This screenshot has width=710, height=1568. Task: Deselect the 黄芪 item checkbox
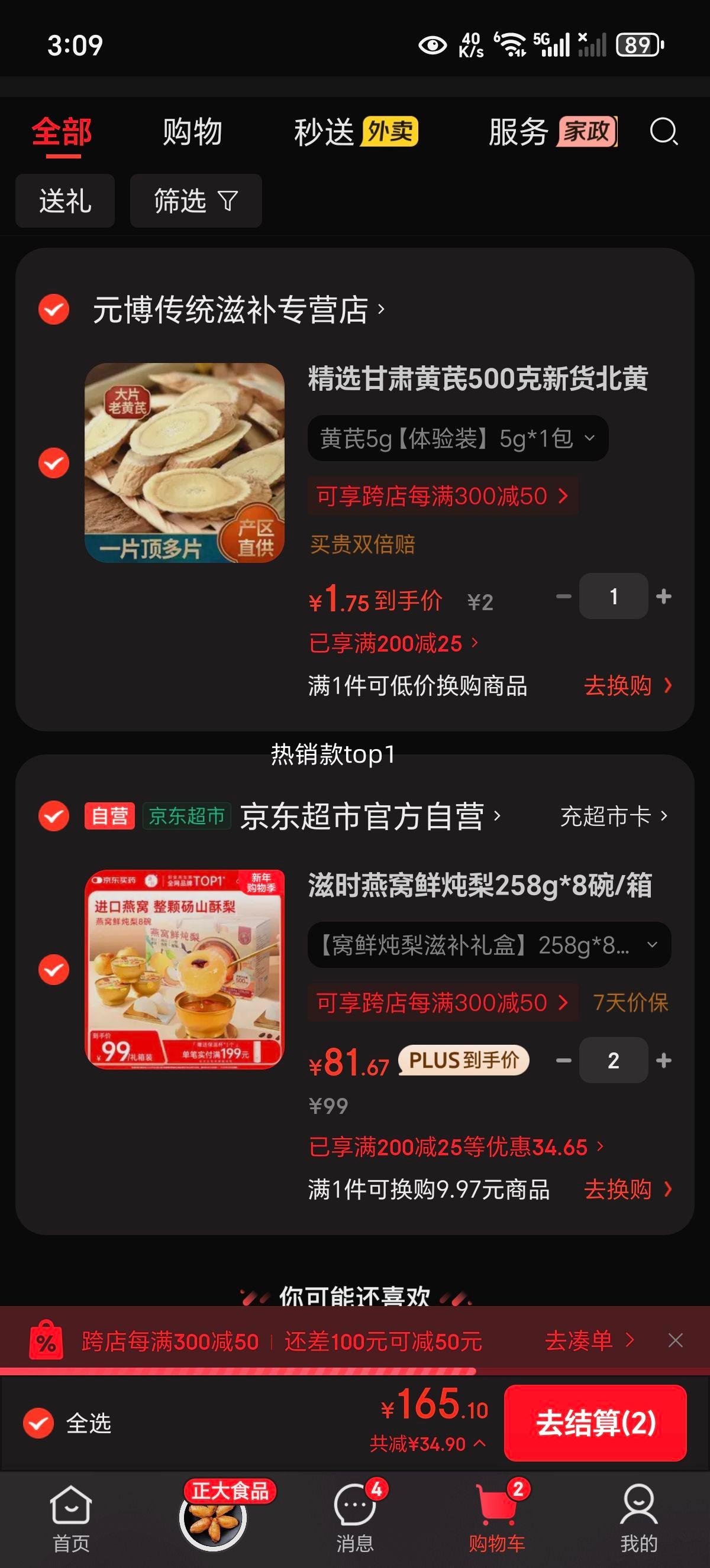tap(53, 462)
